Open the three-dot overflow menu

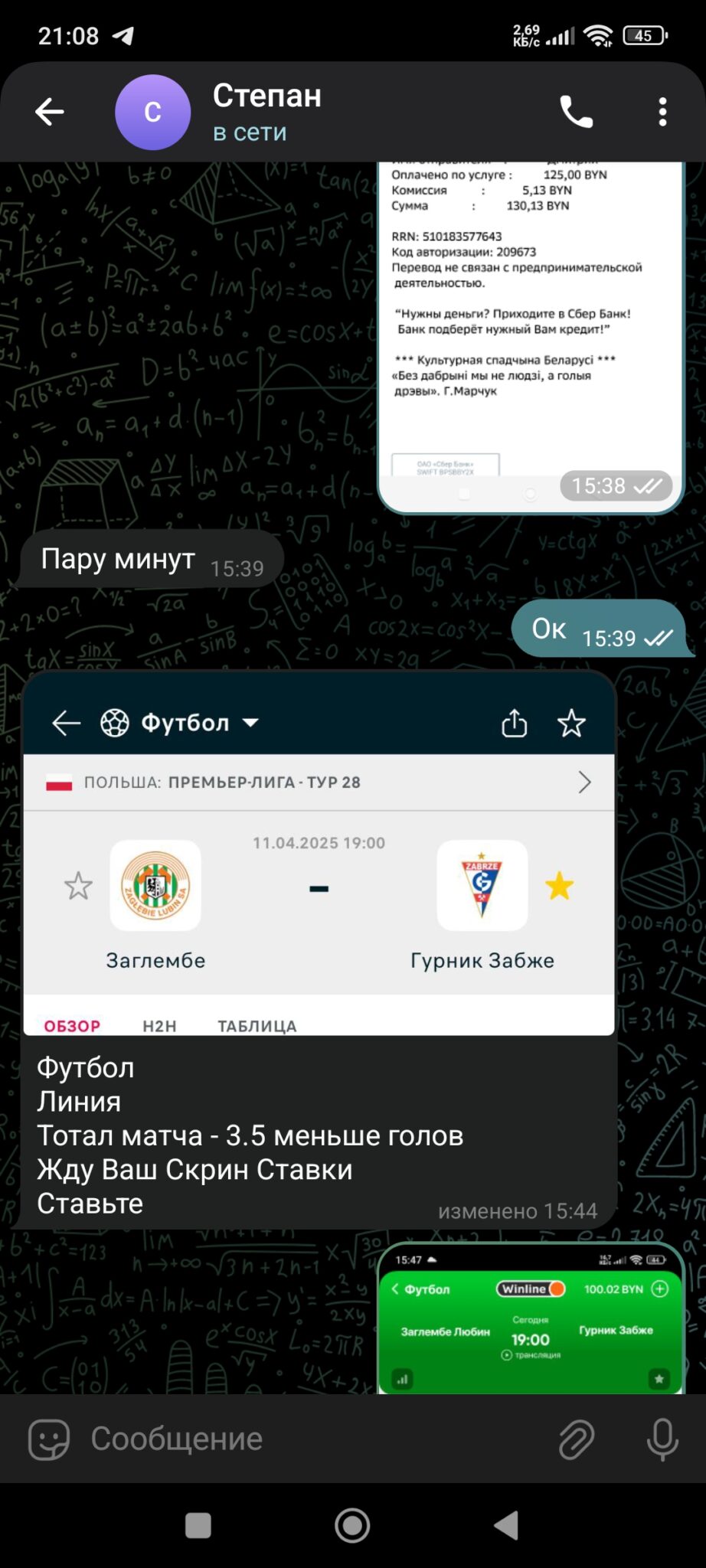[663, 112]
